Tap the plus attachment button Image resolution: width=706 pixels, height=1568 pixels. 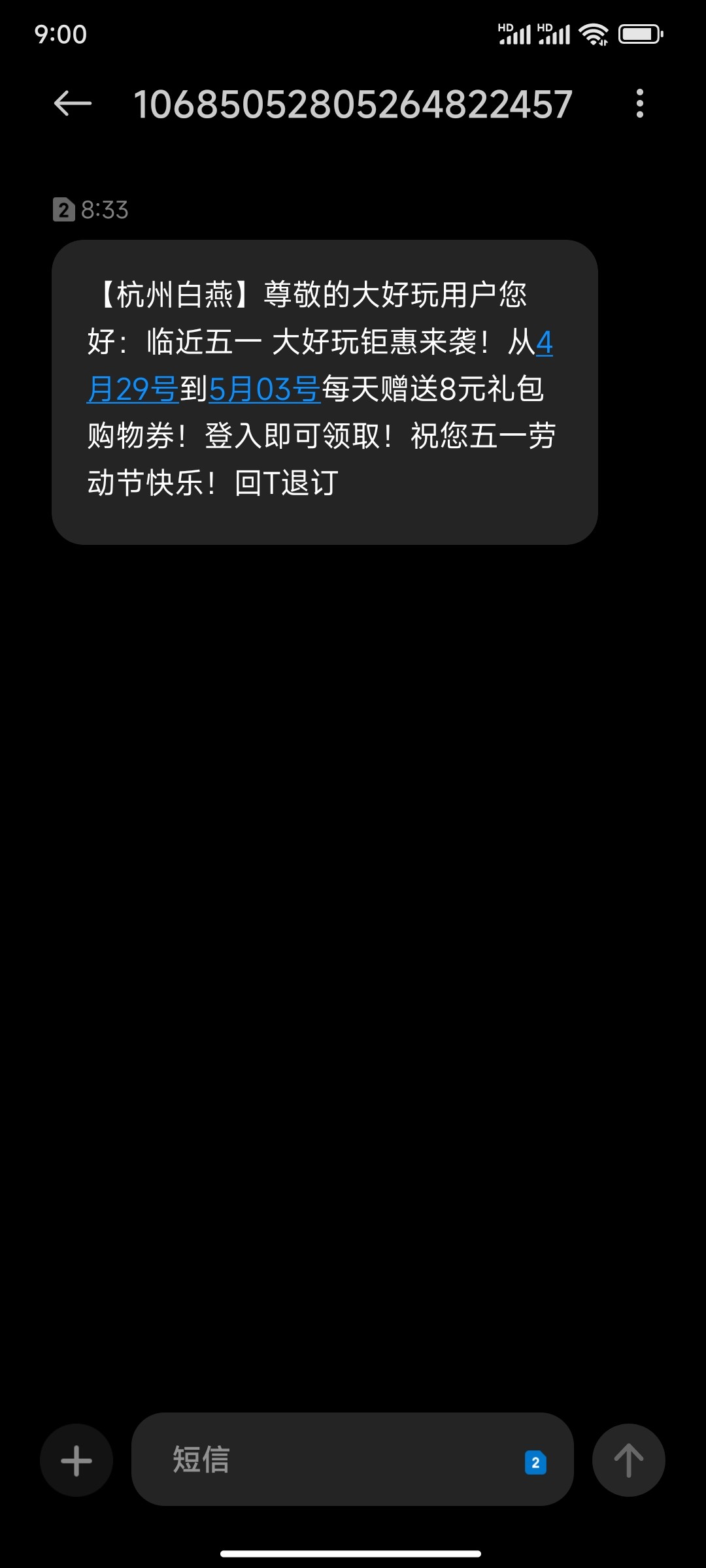(x=76, y=1460)
